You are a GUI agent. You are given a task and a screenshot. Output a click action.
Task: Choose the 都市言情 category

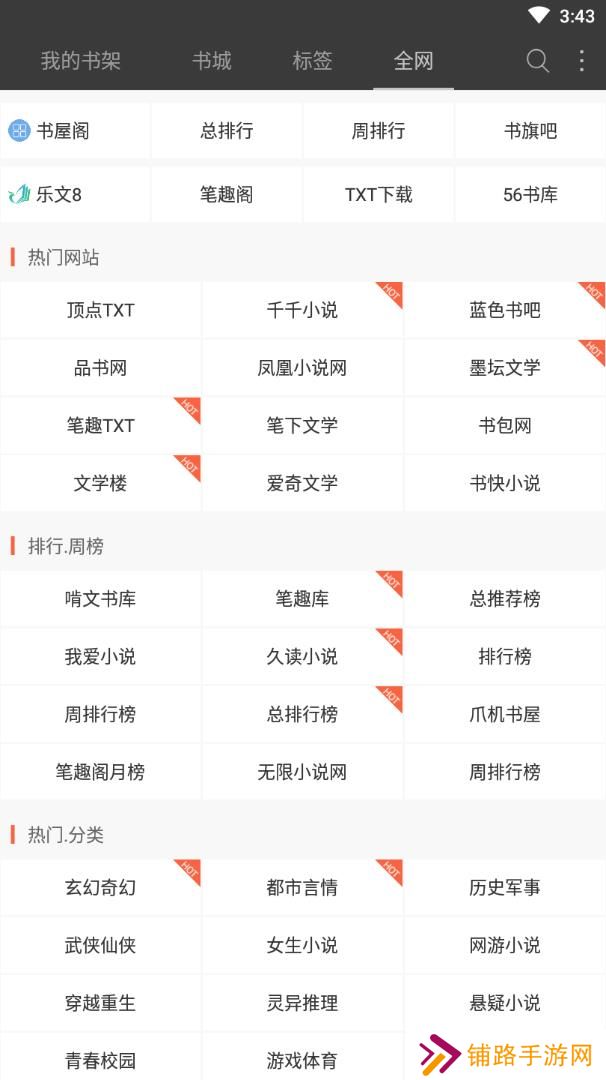coord(302,887)
